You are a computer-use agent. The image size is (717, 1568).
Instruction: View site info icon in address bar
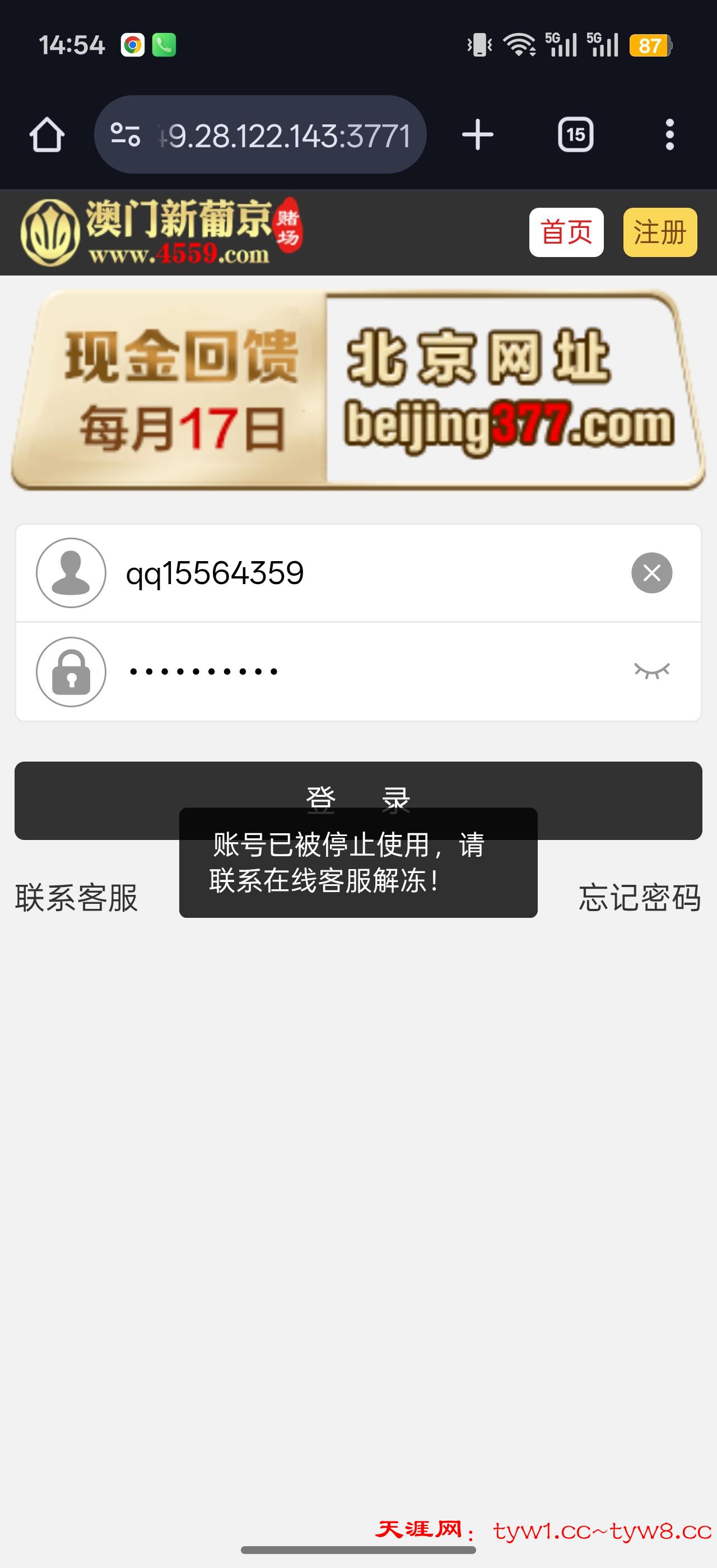click(x=125, y=134)
